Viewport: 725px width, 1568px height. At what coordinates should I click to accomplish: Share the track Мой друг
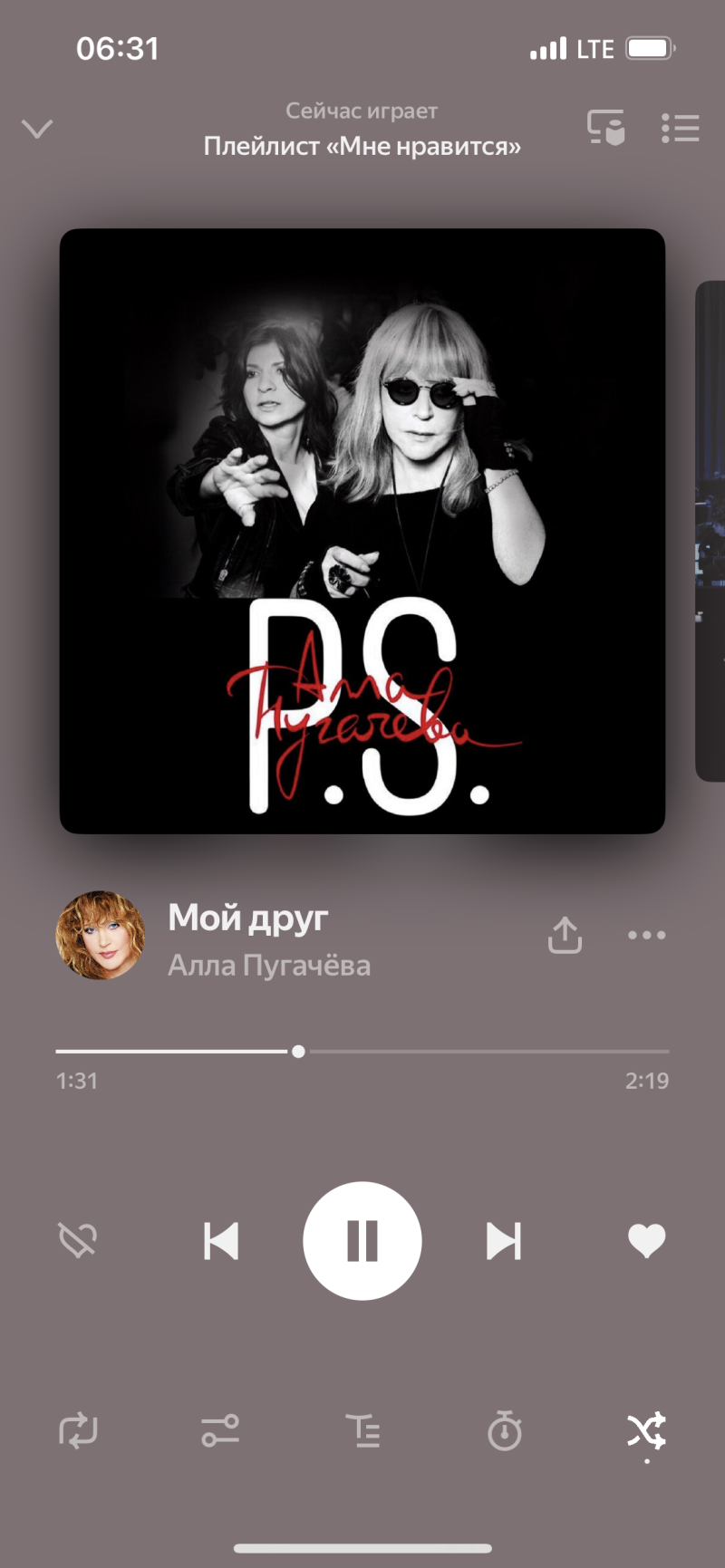[x=565, y=936]
